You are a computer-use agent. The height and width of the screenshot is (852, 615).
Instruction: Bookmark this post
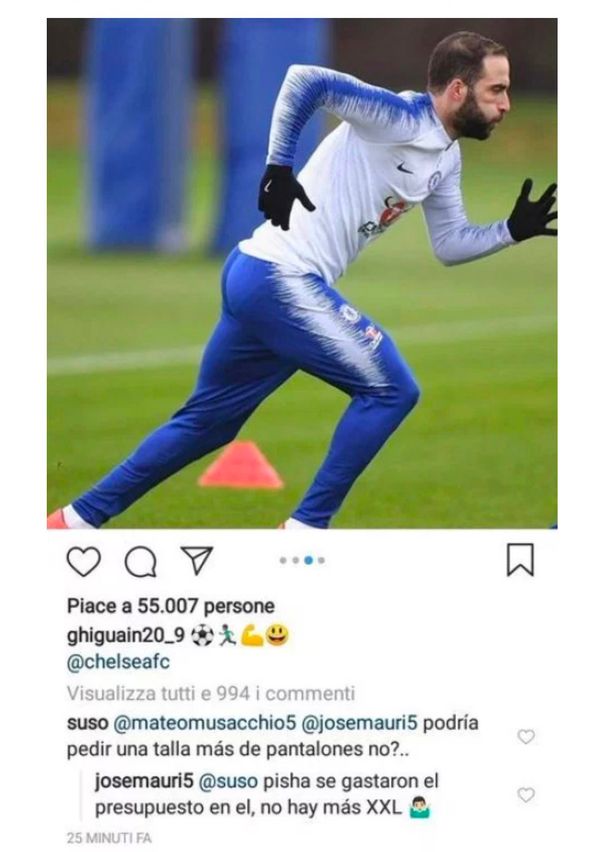click(x=520, y=561)
